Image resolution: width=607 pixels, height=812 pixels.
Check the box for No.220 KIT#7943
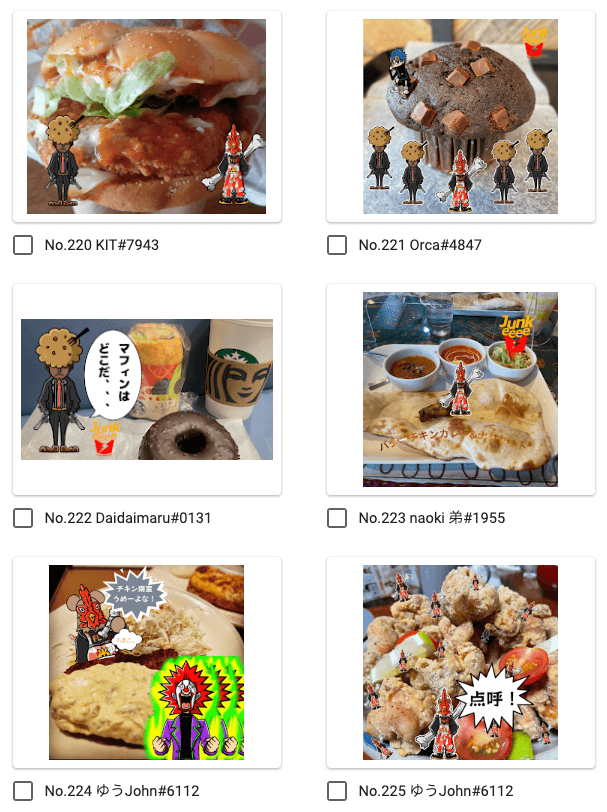23,245
